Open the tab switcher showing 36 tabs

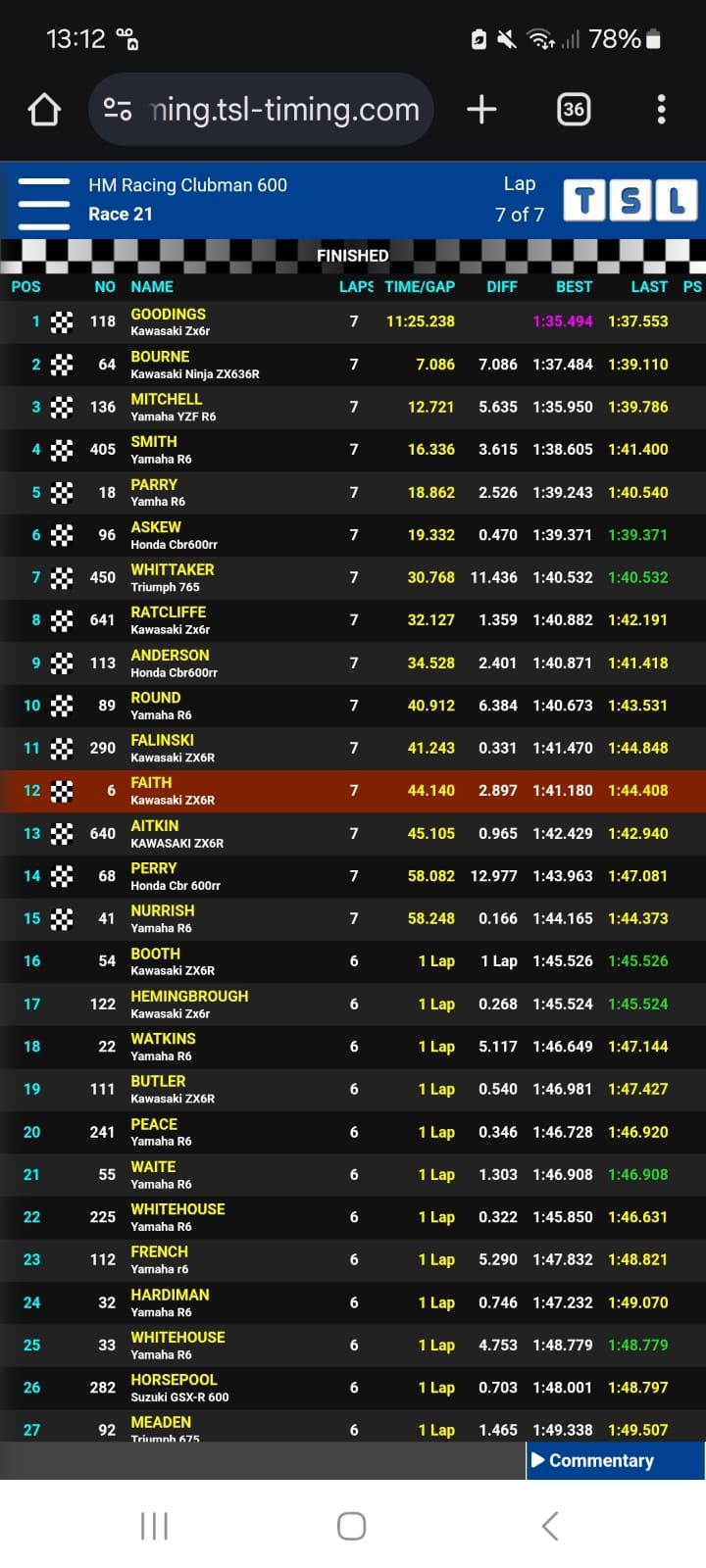[574, 109]
